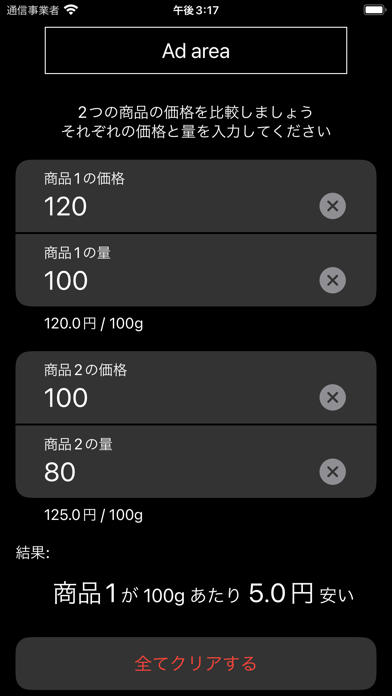
Task: Open the Ad area banner
Action: (x=196, y=51)
